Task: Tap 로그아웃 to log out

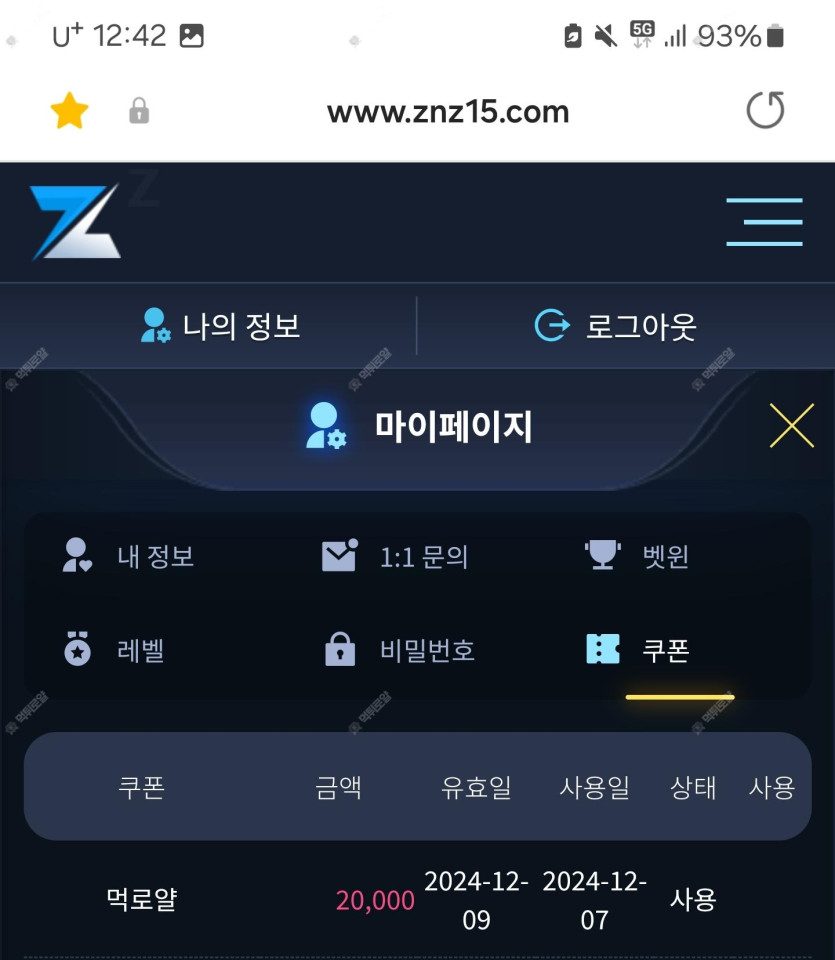Action: click(616, 326)
